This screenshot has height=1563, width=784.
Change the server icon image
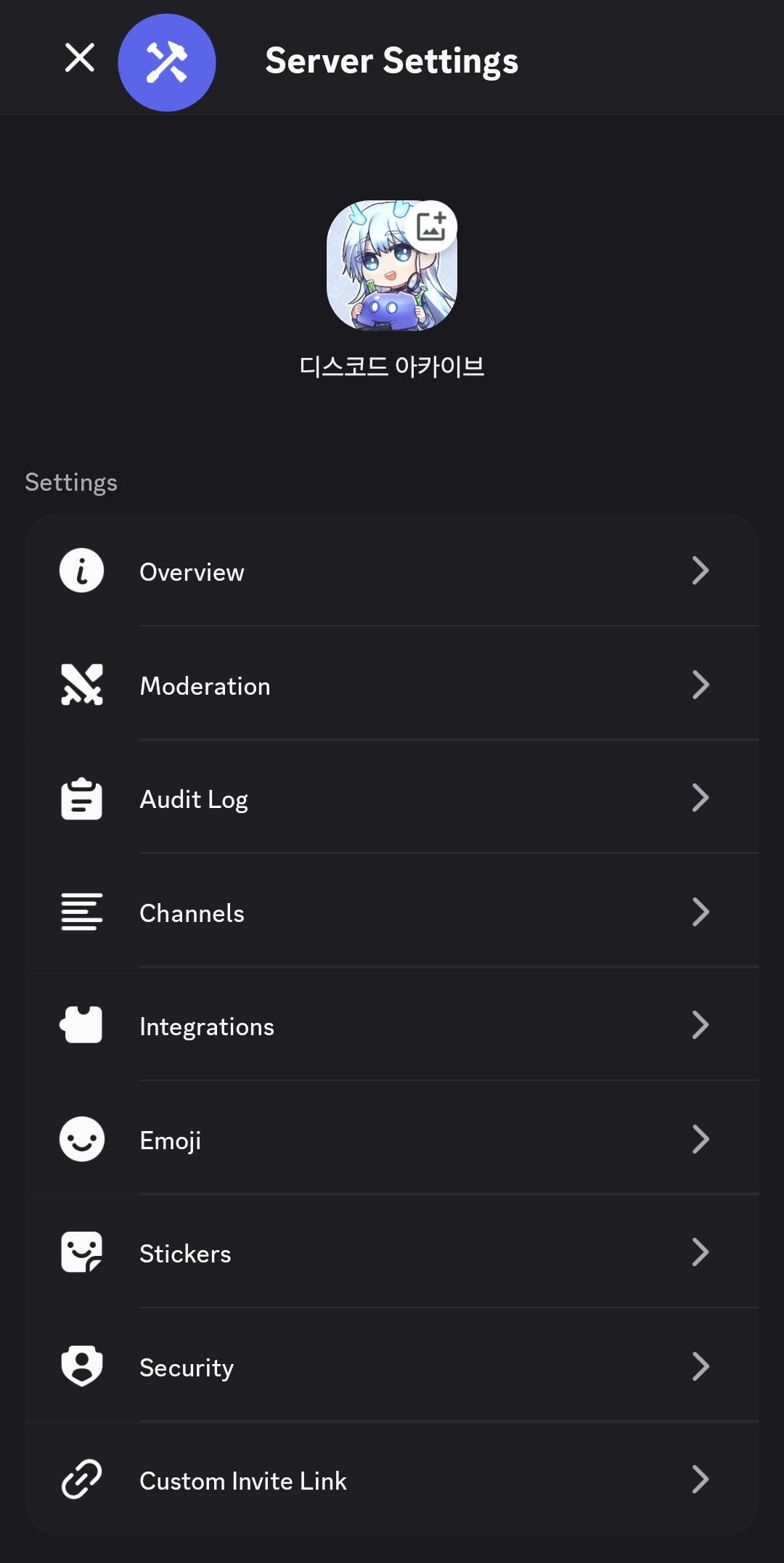[x=431, y=227]
